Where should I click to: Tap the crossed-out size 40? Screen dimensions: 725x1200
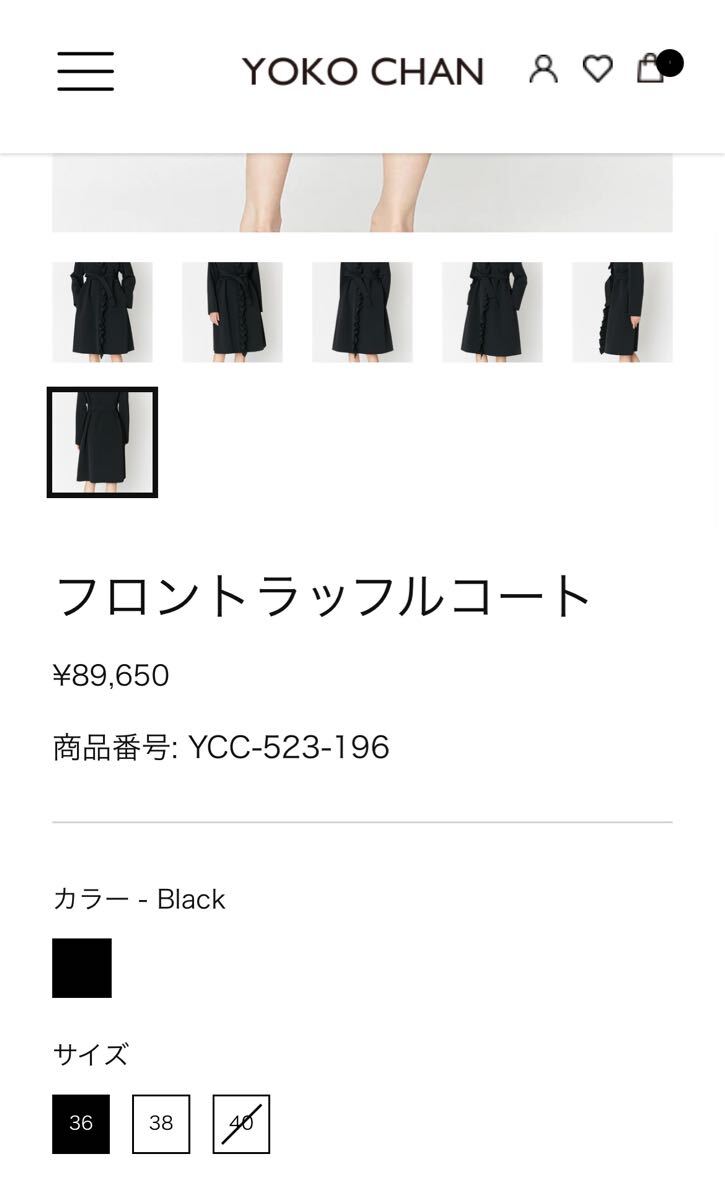click(x=241, y=1124)
